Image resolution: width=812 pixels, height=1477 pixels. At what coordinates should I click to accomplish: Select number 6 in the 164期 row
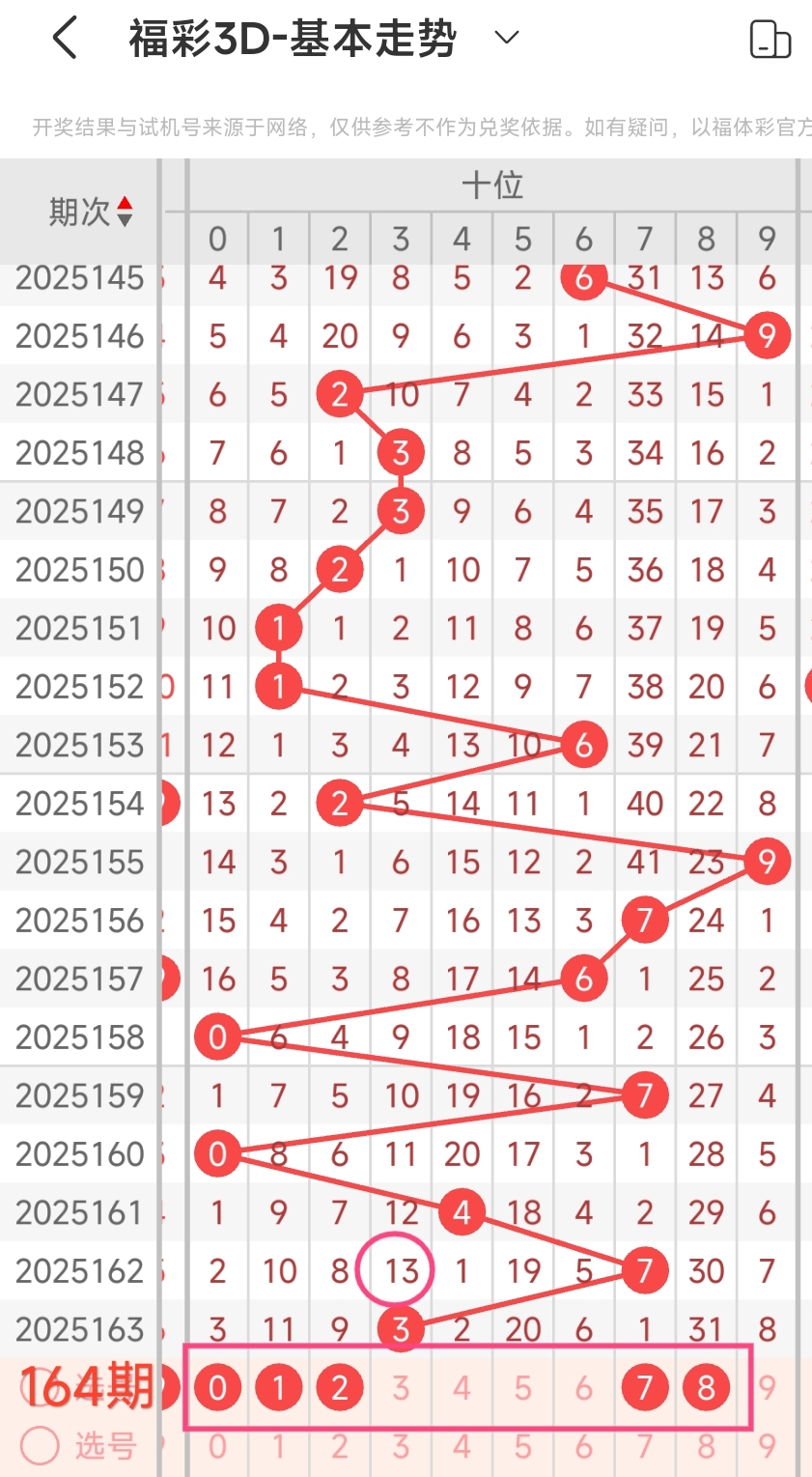click(x=584, y=1388)
